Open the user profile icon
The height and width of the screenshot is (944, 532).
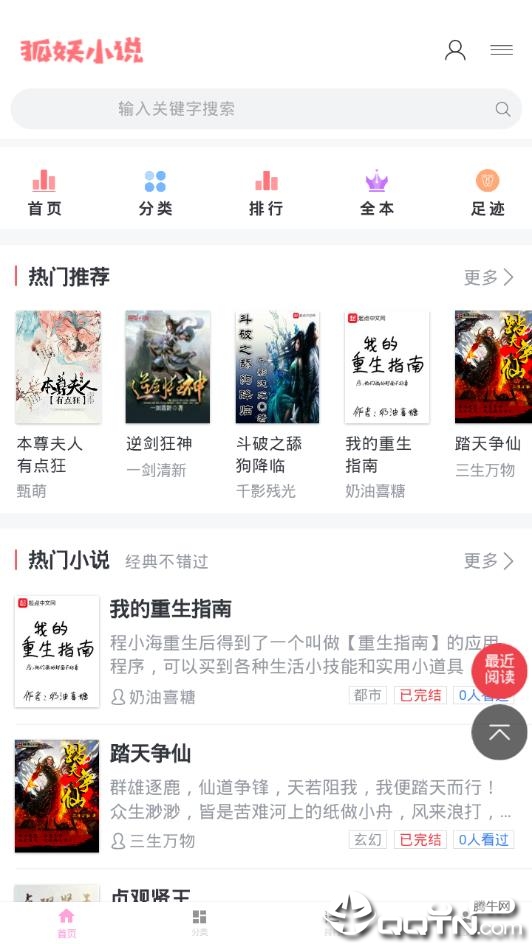point(455,50)
